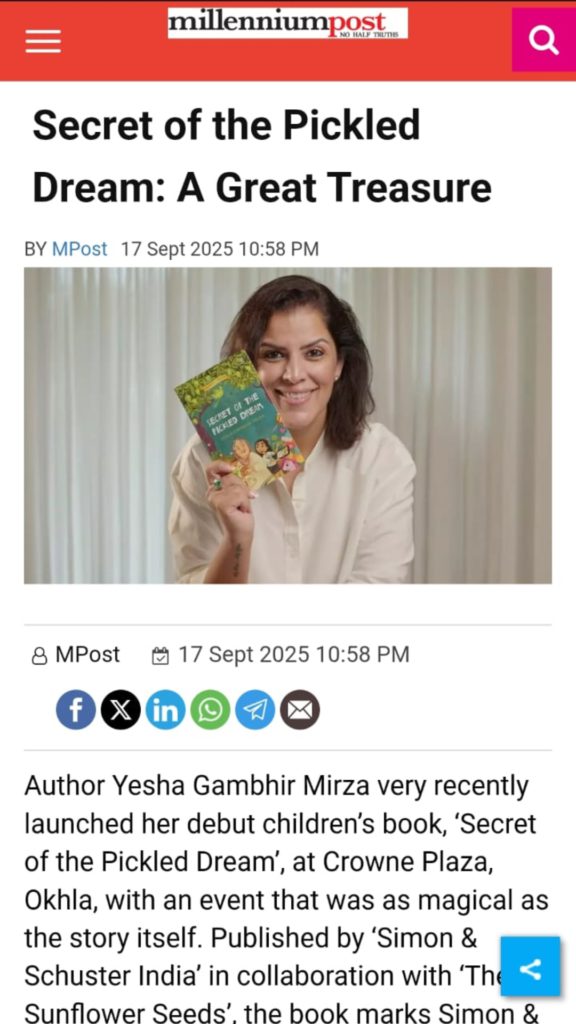The width and height of the screenshot is (576, 1024).
Task: Share article on Facebook
Action: (x=76, y=710)
